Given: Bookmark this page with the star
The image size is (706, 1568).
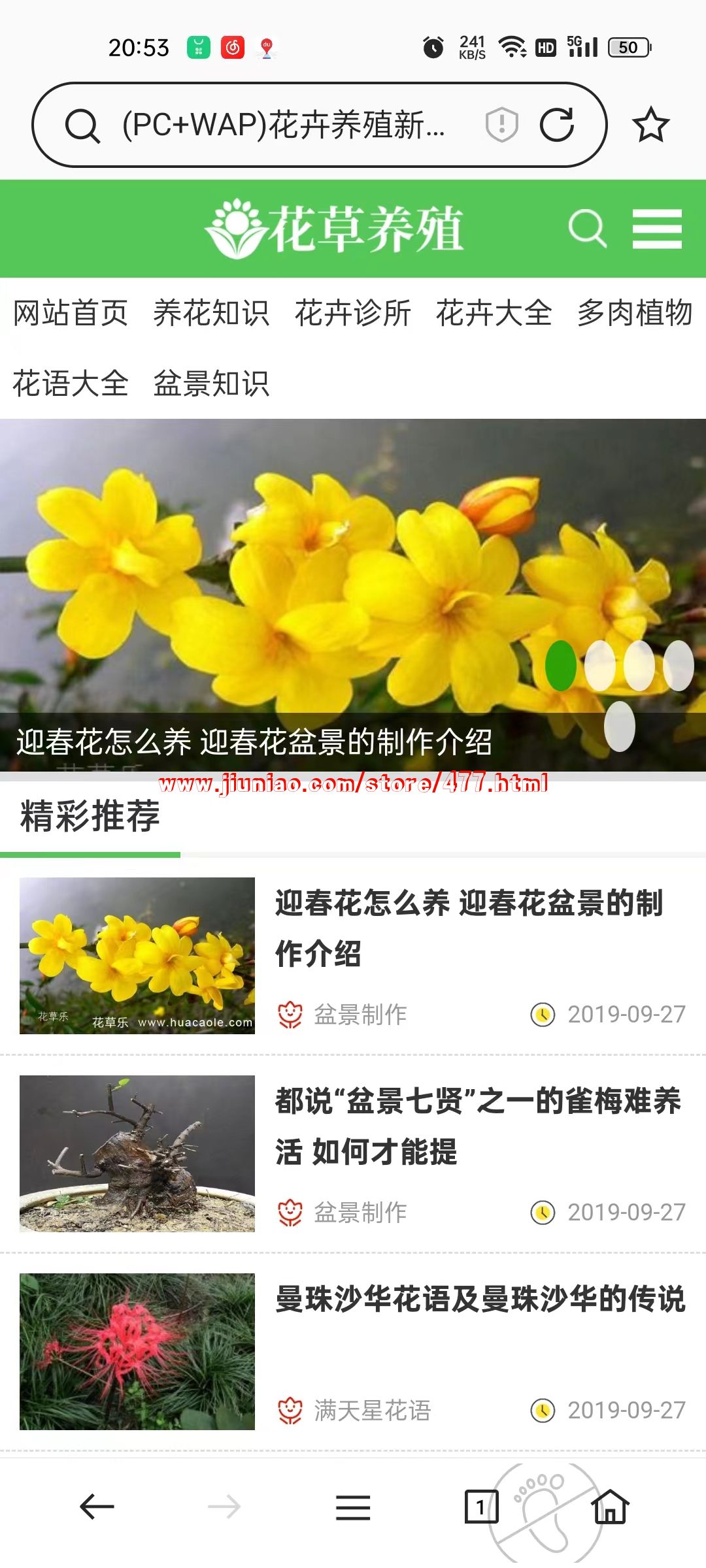Looking at the screenshot, I should click(x=650, y=125).
